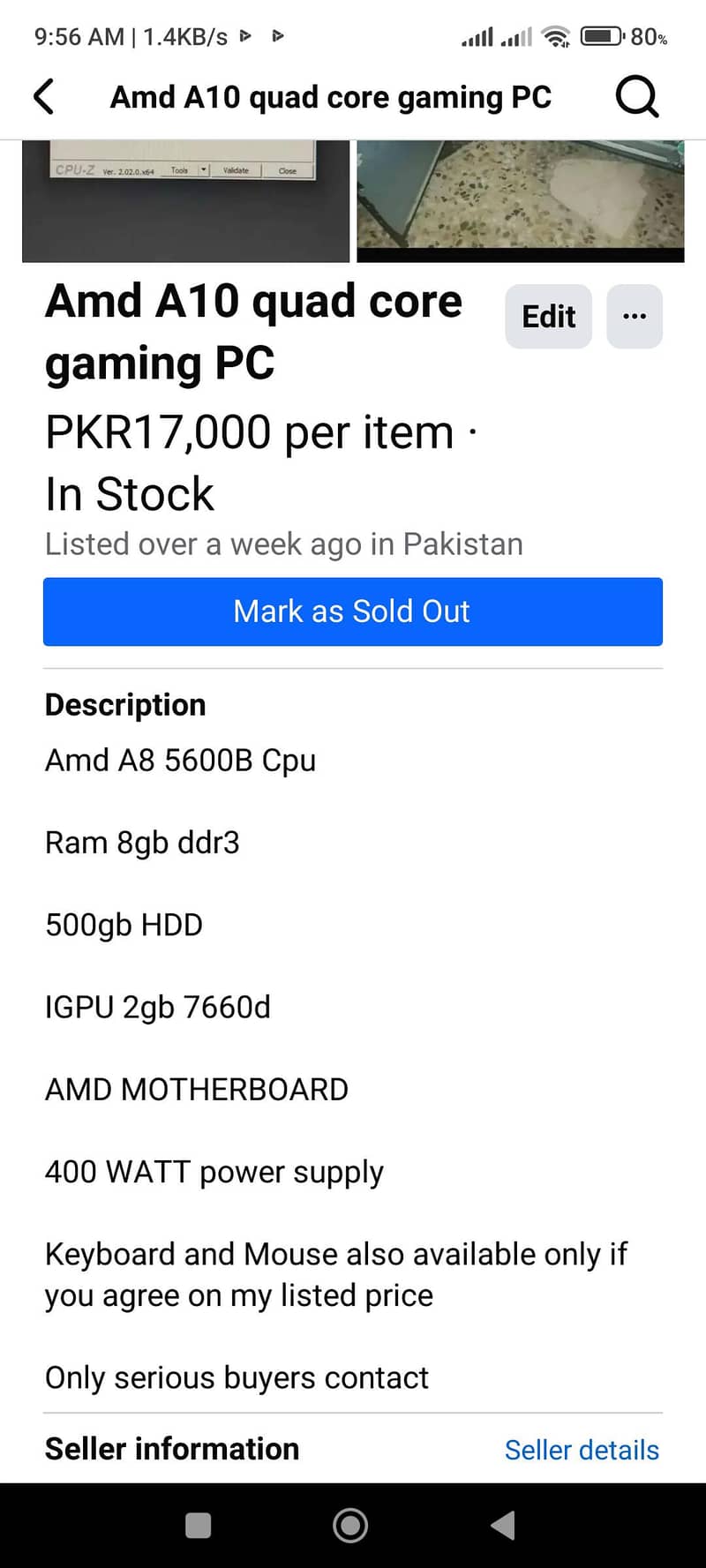Screen dimensions: 706x1568
Task: Tap the Edit button on the listing
Action: coord(548,316)
